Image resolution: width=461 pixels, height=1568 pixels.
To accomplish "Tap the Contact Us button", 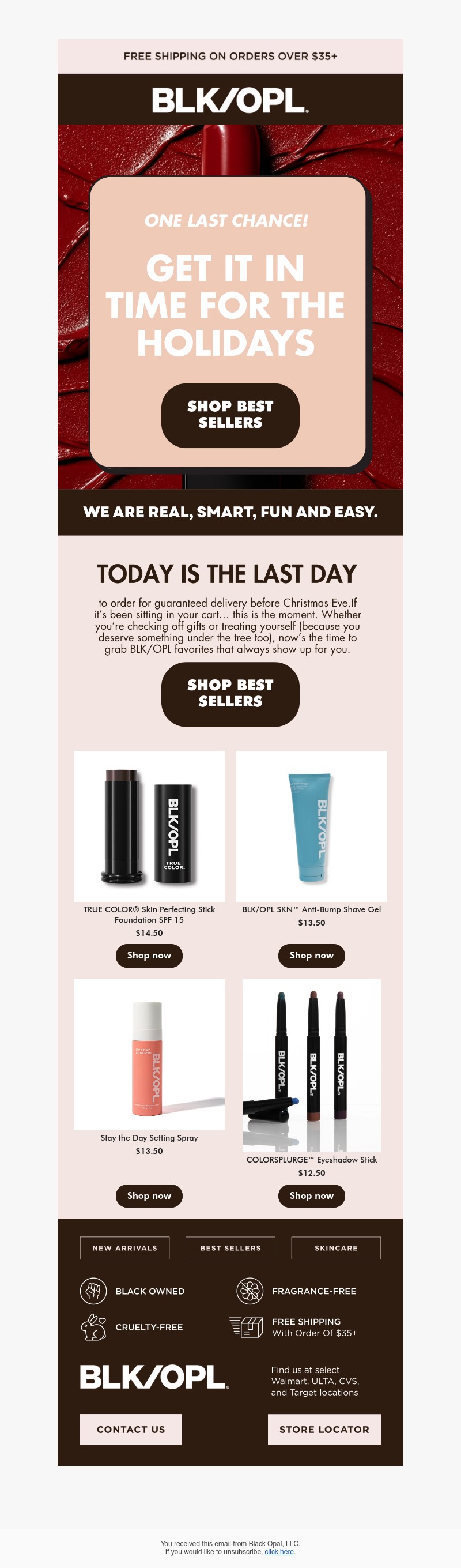I will coord(131,1429).
